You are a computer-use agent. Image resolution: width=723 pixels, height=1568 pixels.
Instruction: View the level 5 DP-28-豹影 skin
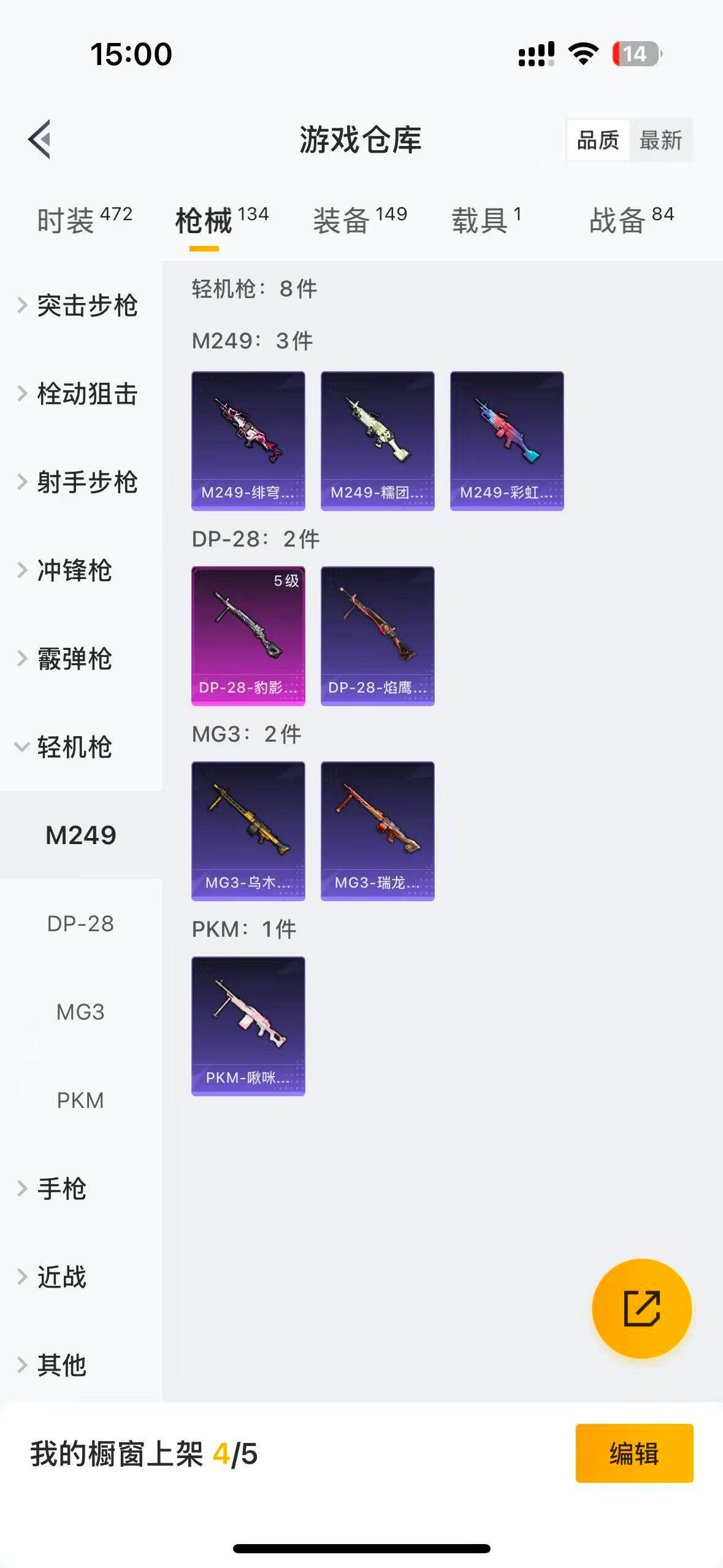(248, 636)
